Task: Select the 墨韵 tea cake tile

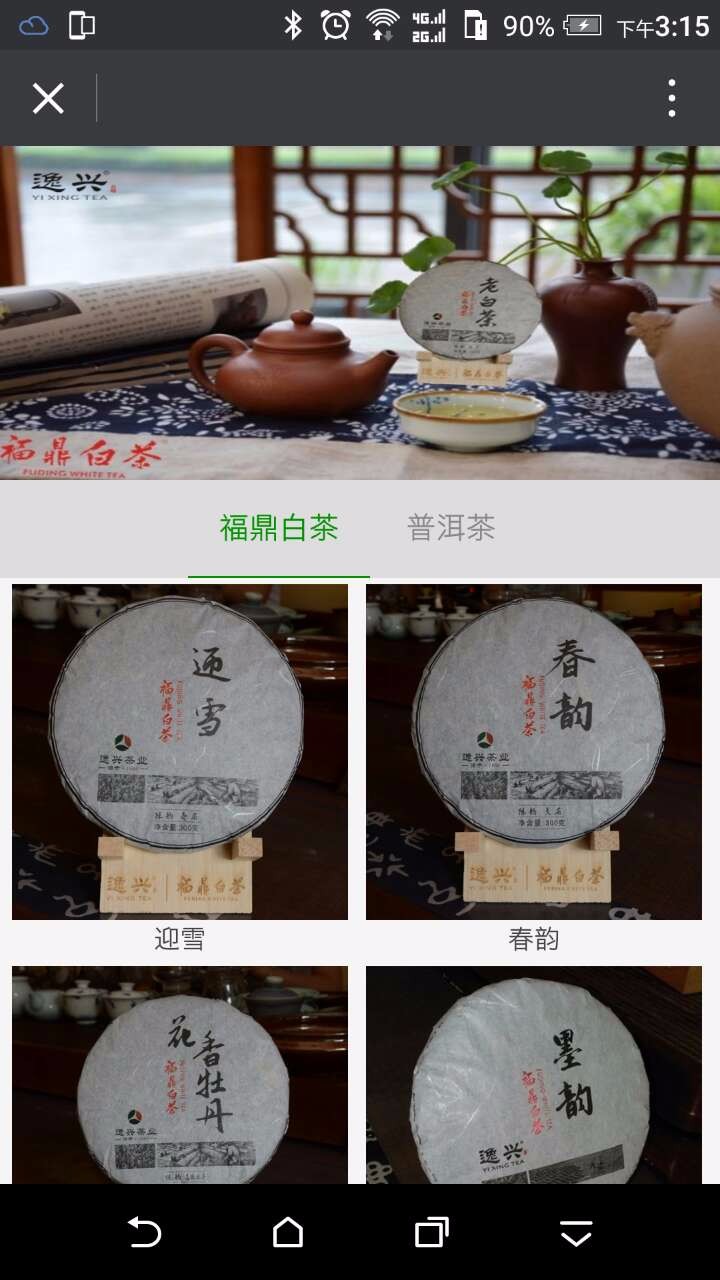Action: [x=534, y=1074]
